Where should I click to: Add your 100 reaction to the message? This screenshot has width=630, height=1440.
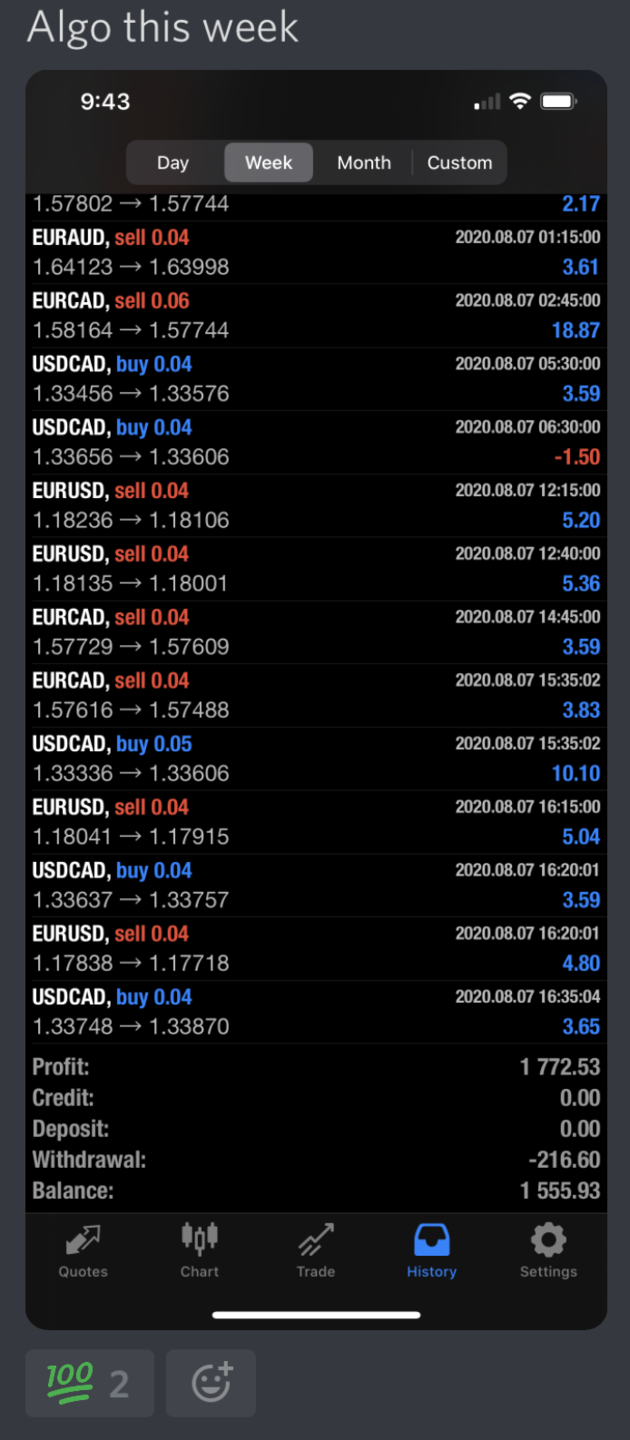(x=89, y=1383)
